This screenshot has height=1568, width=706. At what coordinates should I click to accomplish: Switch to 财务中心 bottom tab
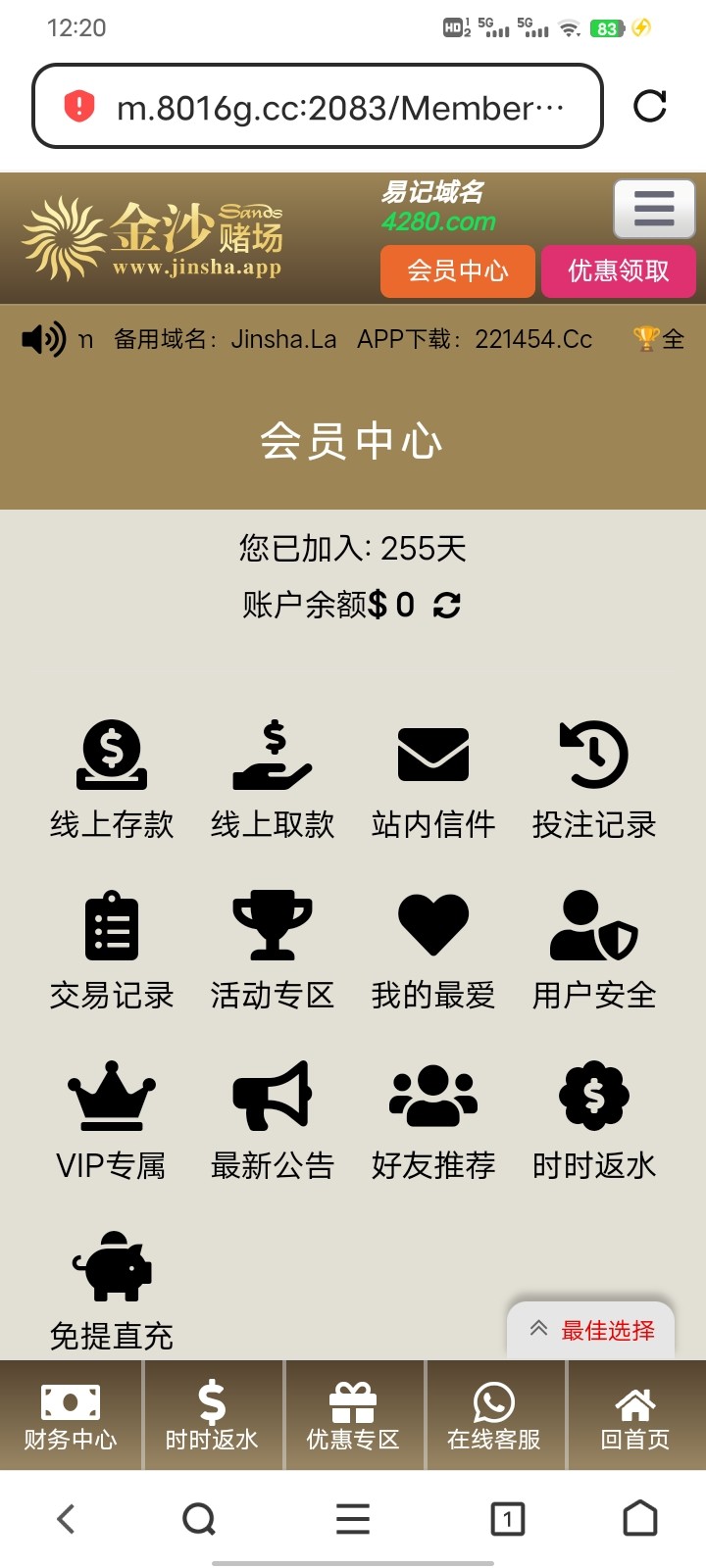pyautogui.click(x=71, y=1415)
